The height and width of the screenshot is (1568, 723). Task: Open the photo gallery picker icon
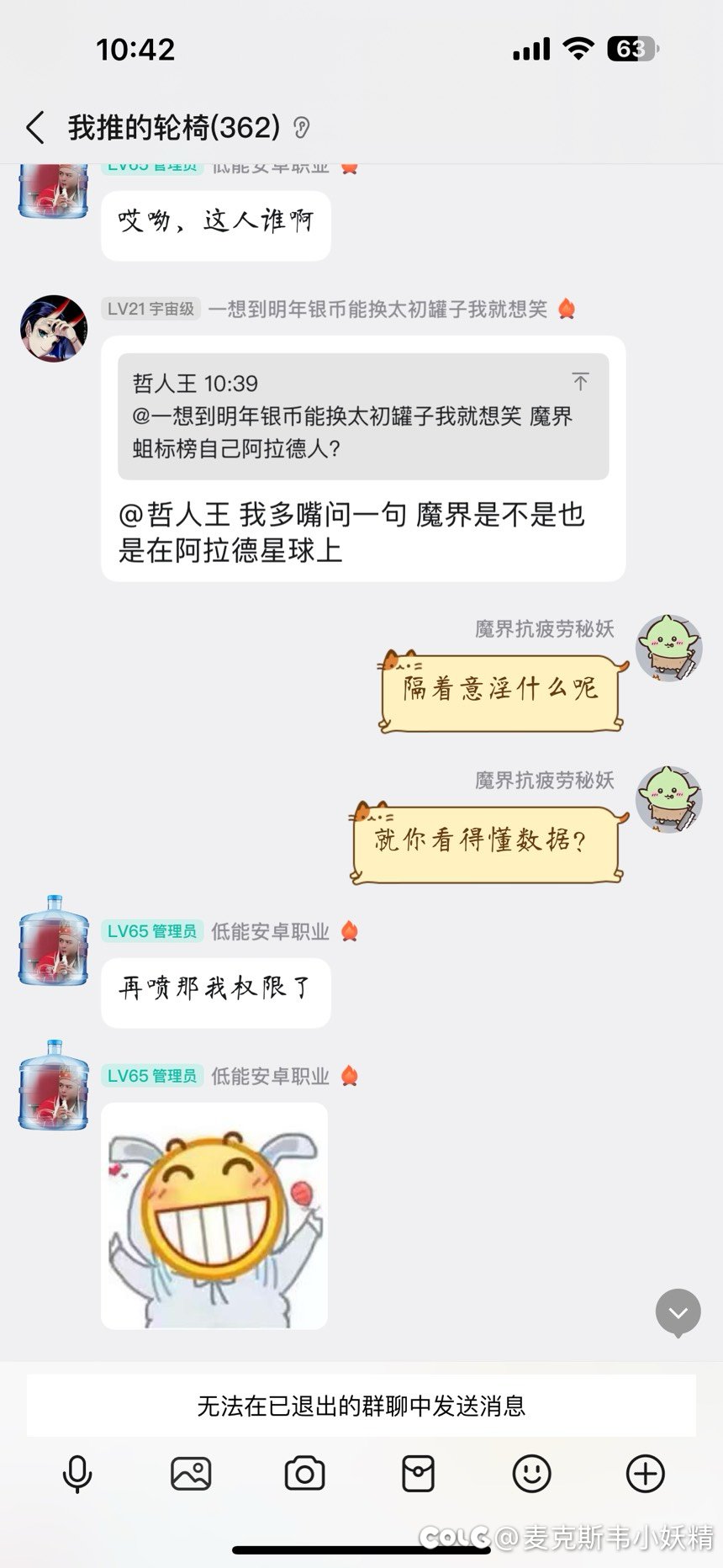pyautogui.click(x=192, y=1474)
